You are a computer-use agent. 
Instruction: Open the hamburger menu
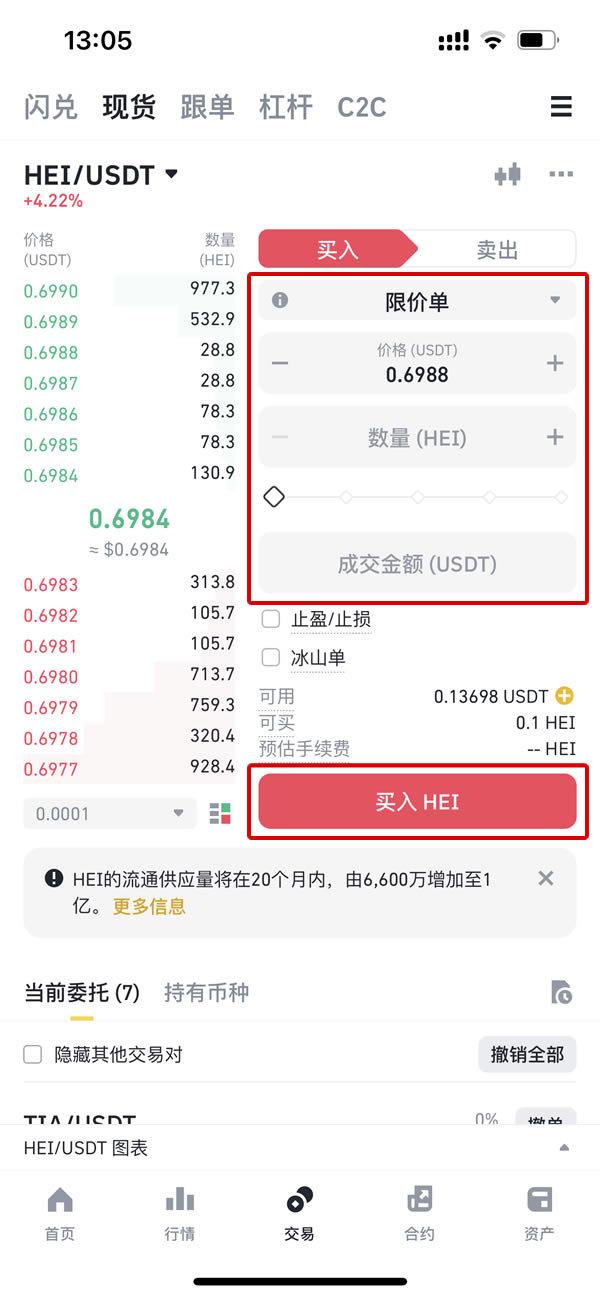coord(561,107)
